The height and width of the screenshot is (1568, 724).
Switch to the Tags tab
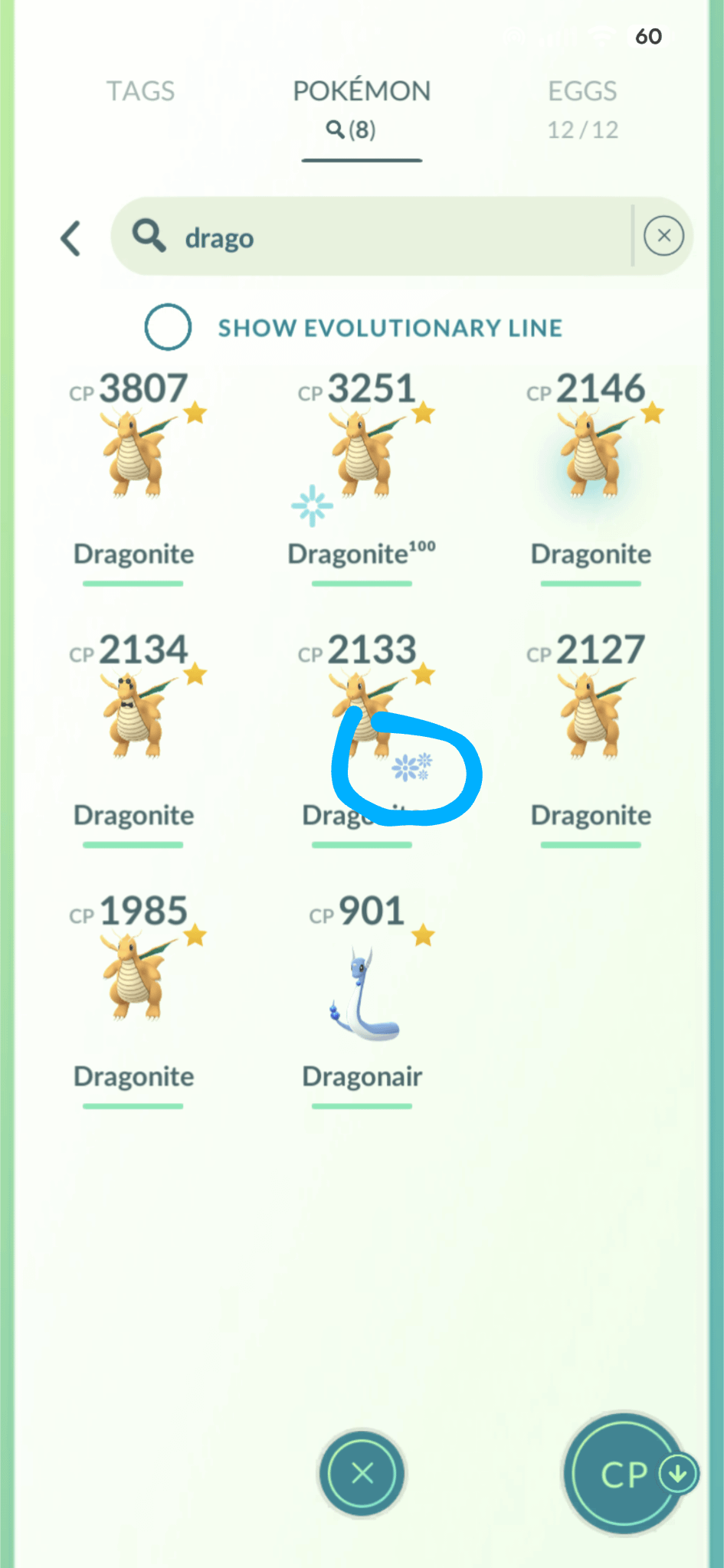click(140, 92)
